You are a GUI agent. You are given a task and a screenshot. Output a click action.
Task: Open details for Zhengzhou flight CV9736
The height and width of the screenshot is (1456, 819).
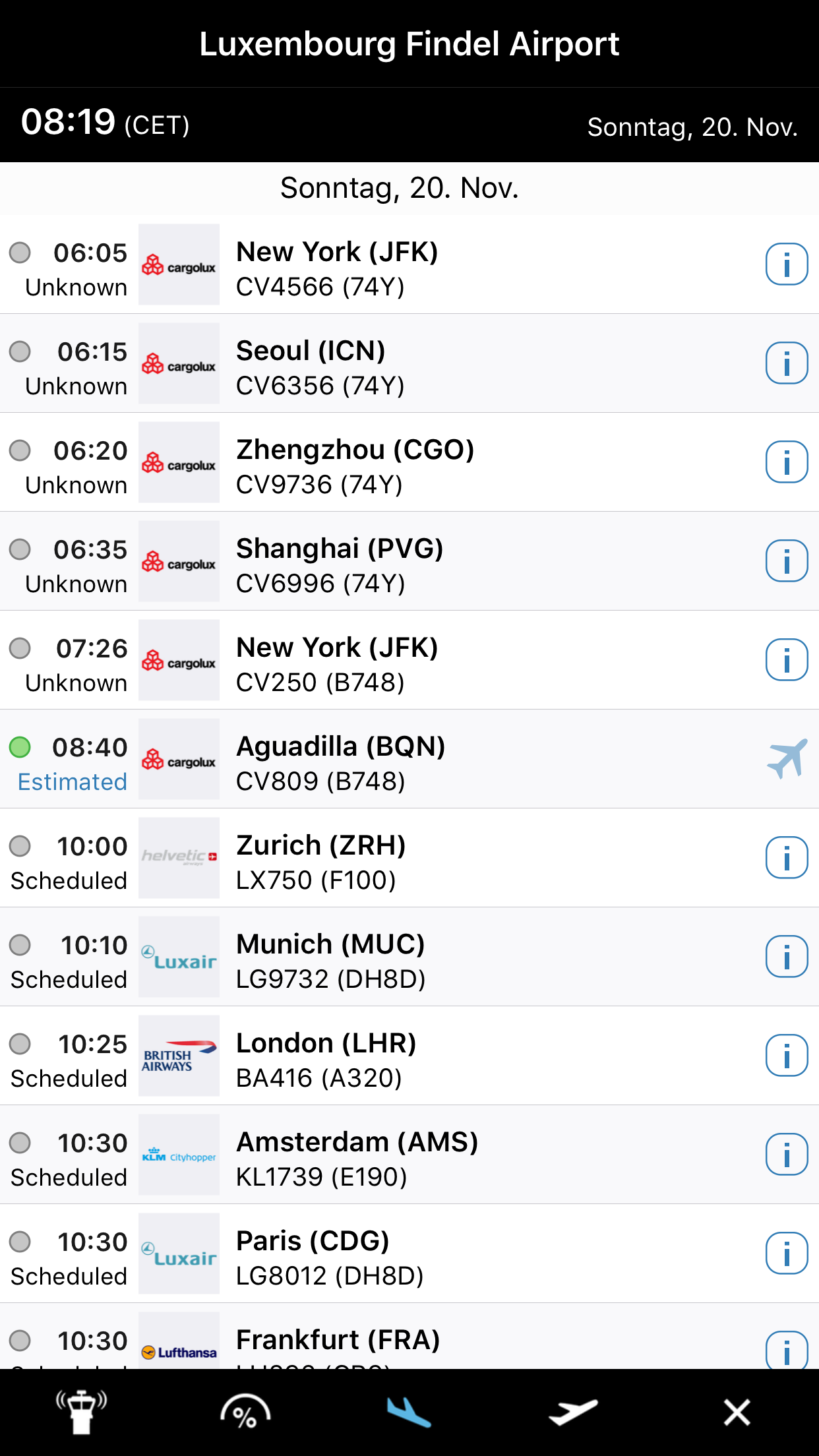(786, 462)
